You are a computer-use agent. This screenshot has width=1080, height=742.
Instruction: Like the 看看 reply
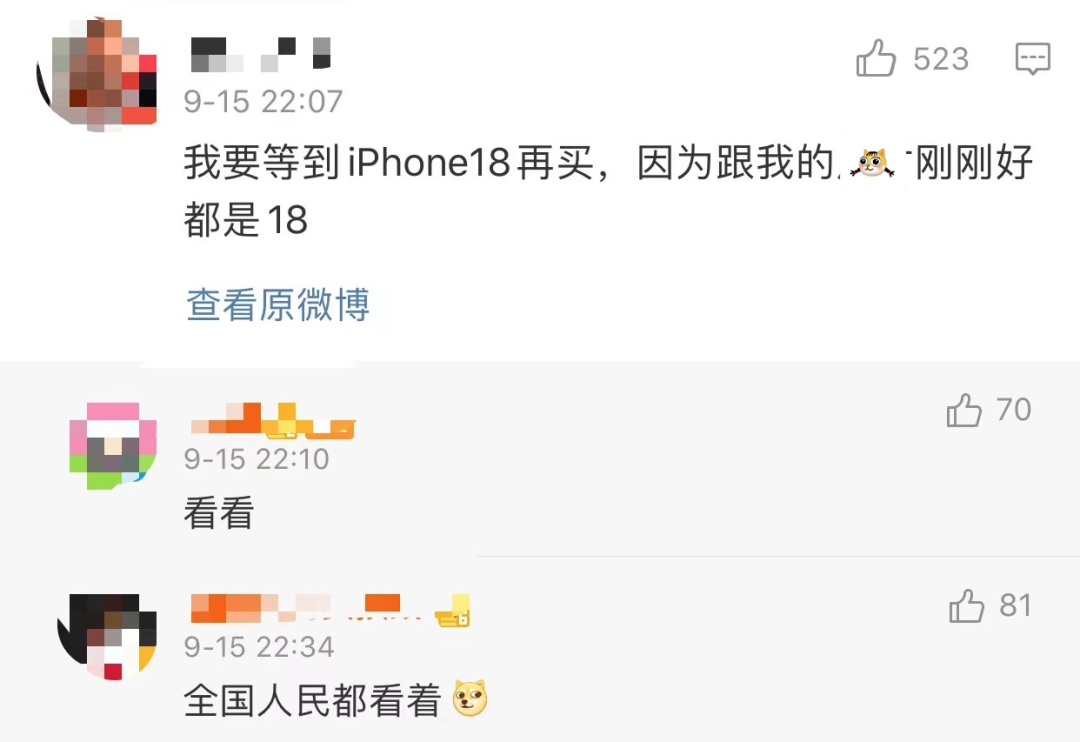(965, 410)
